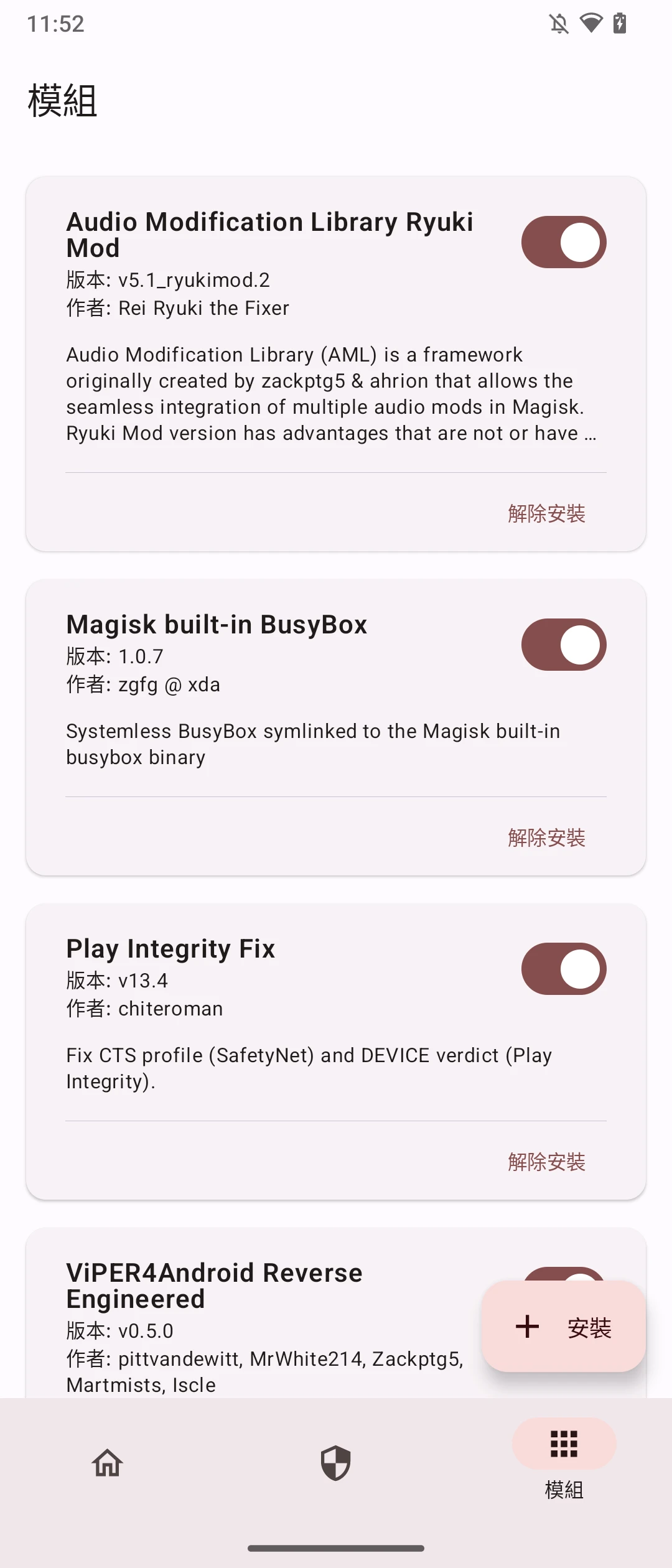Image resolution: width=672 pixels, height=1568 pixels.
Task: Uninstall Magisk built-in BusyBox module
Action: [x=546, y=838]
